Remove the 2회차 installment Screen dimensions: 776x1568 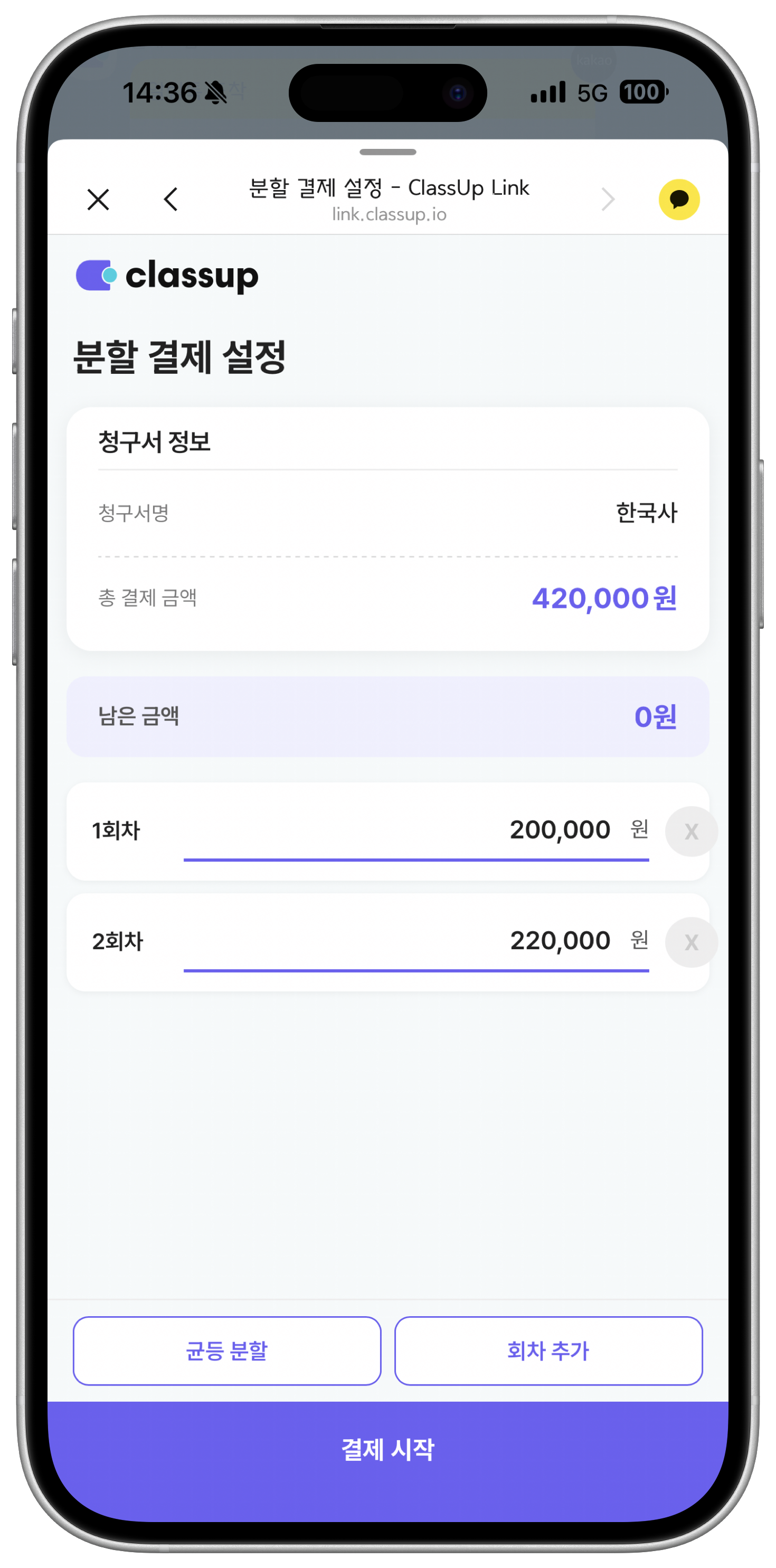[691, 942]
